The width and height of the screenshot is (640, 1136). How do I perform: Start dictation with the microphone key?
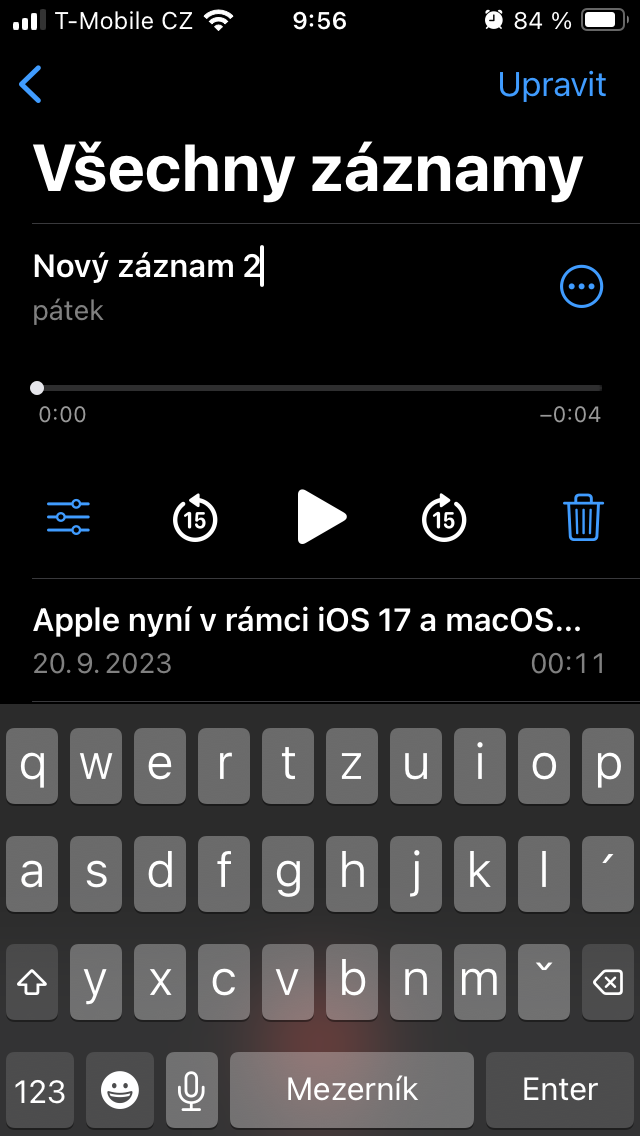191,1090
